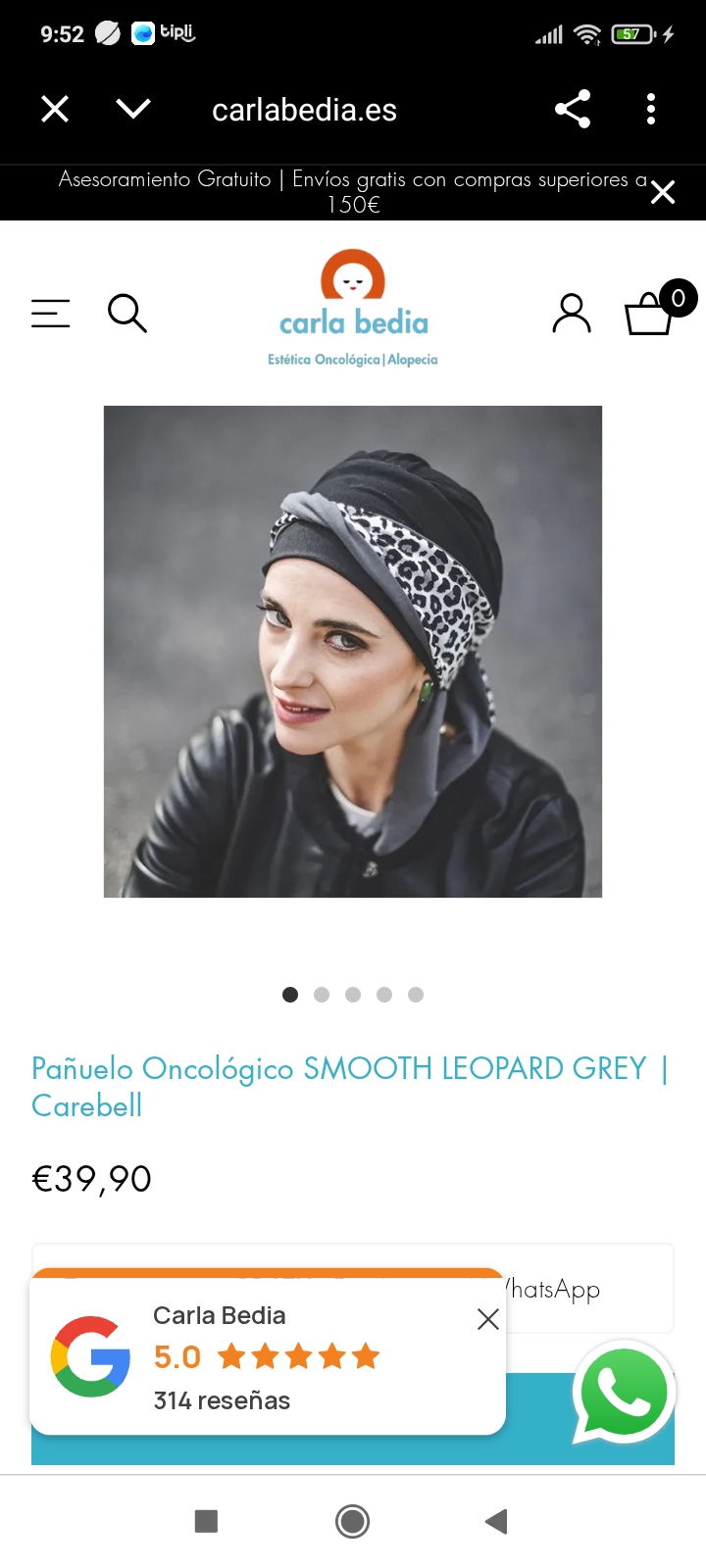Image resolution: width=706 pixels, height=1568 pixels.
Task: Close the Google reviews popup
Action: 488,1319
